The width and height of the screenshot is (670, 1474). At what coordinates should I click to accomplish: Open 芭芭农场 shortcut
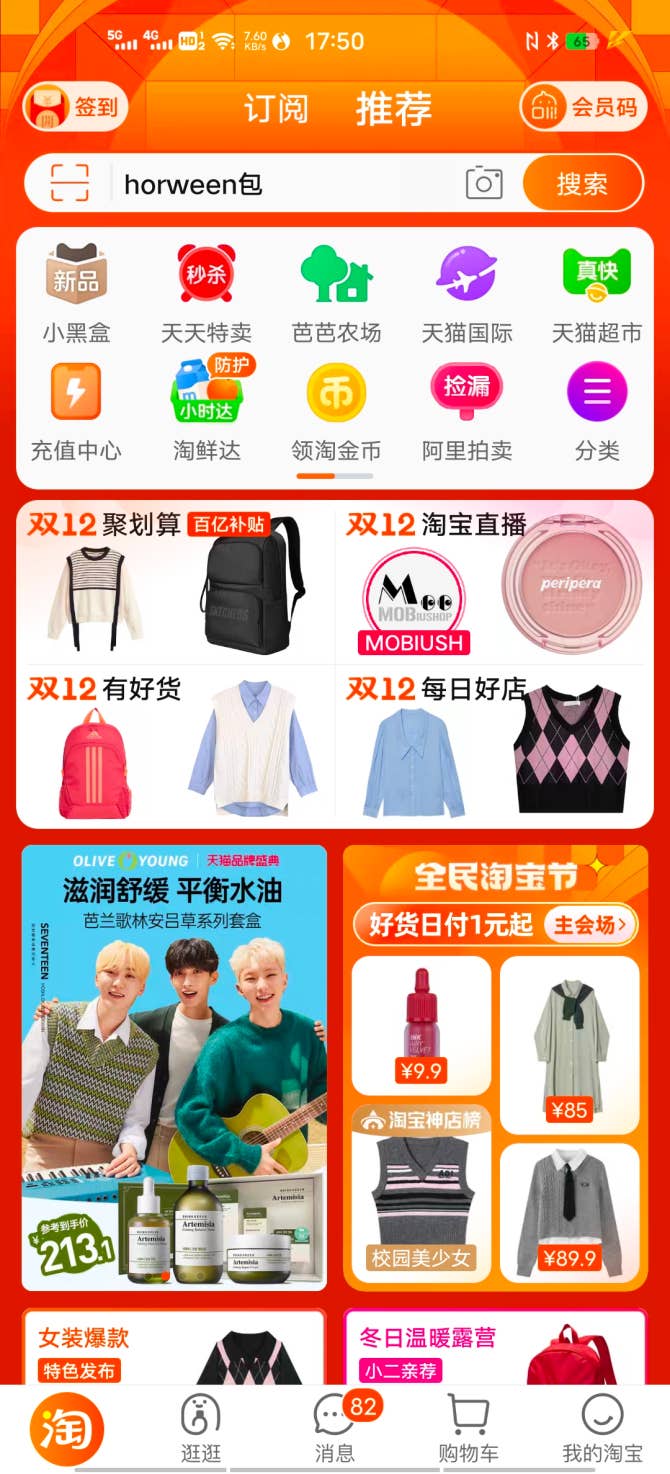click(337, 294)
